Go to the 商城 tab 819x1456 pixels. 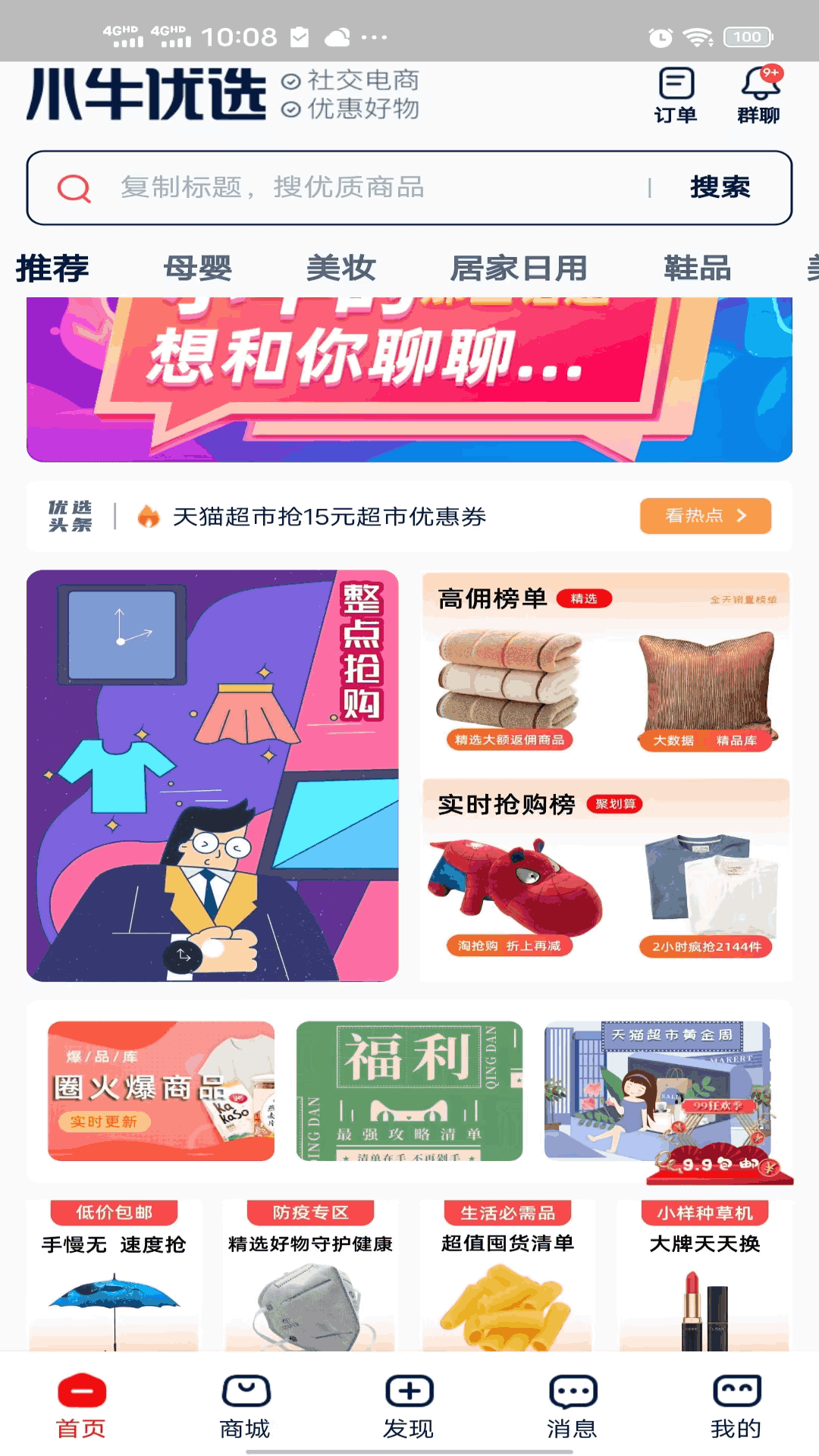point(245,1407)
